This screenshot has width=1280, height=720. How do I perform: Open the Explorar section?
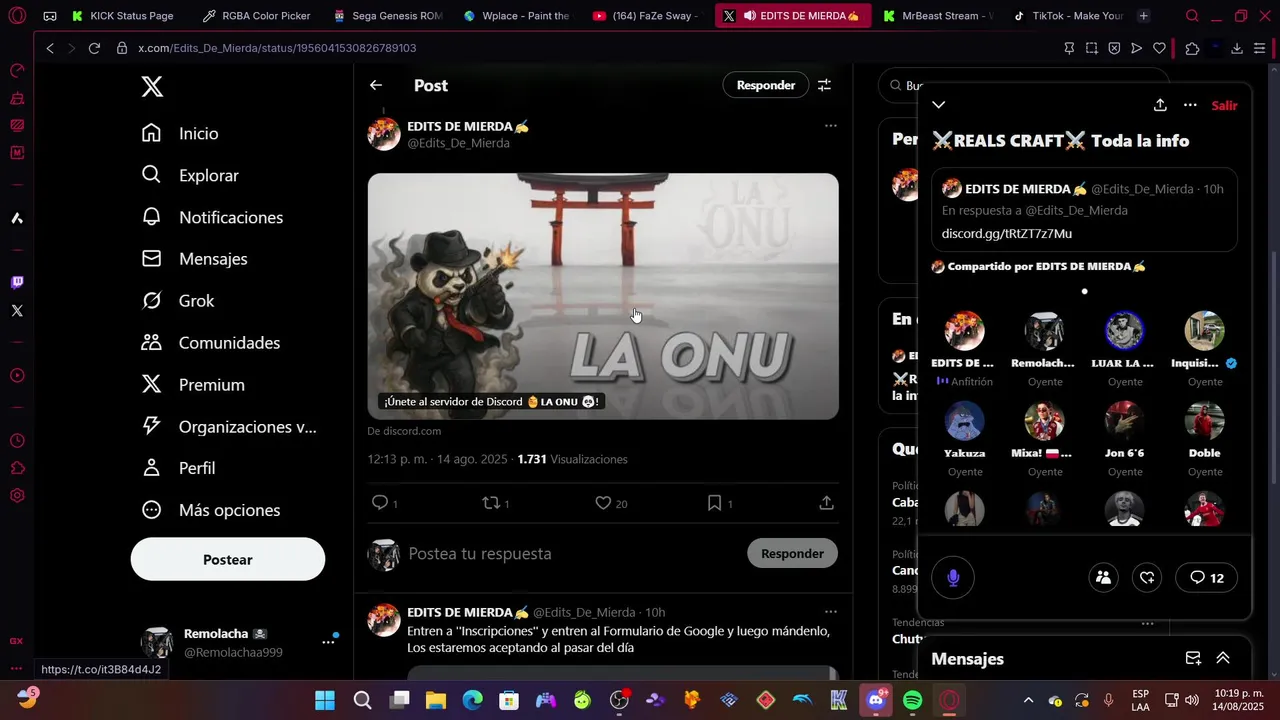[208, 175]
